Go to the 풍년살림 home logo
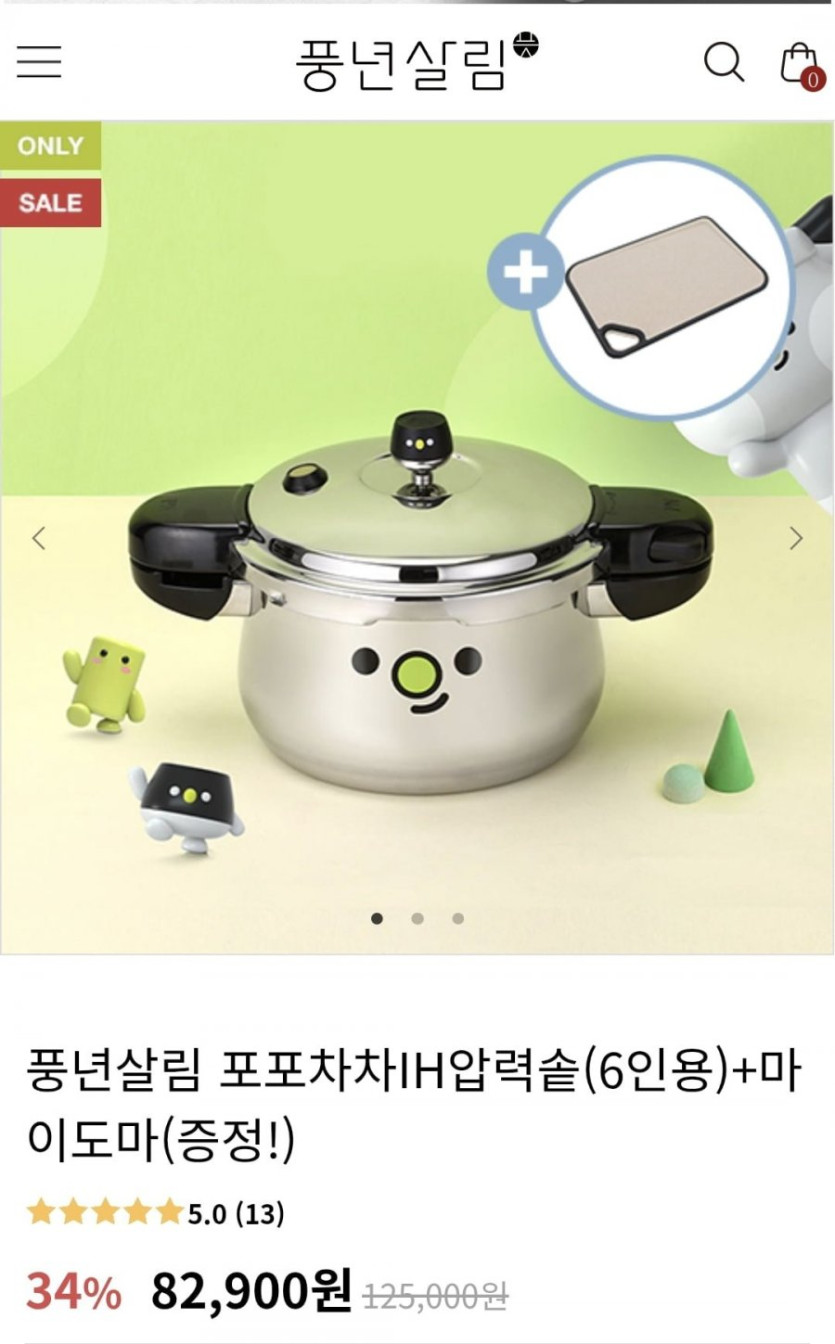835x1344 pixels. 416,62
